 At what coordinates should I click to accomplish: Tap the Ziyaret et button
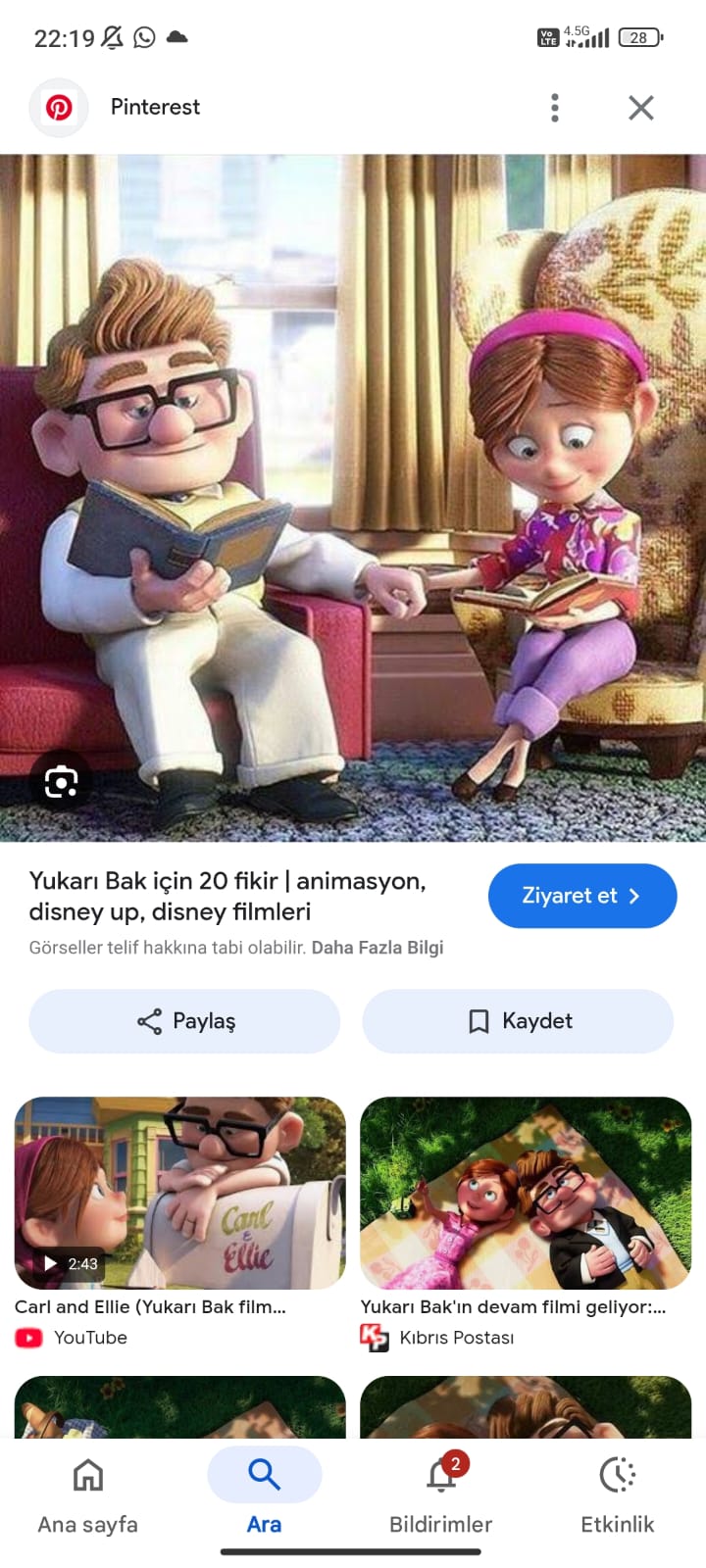click(x=581, y=896)
